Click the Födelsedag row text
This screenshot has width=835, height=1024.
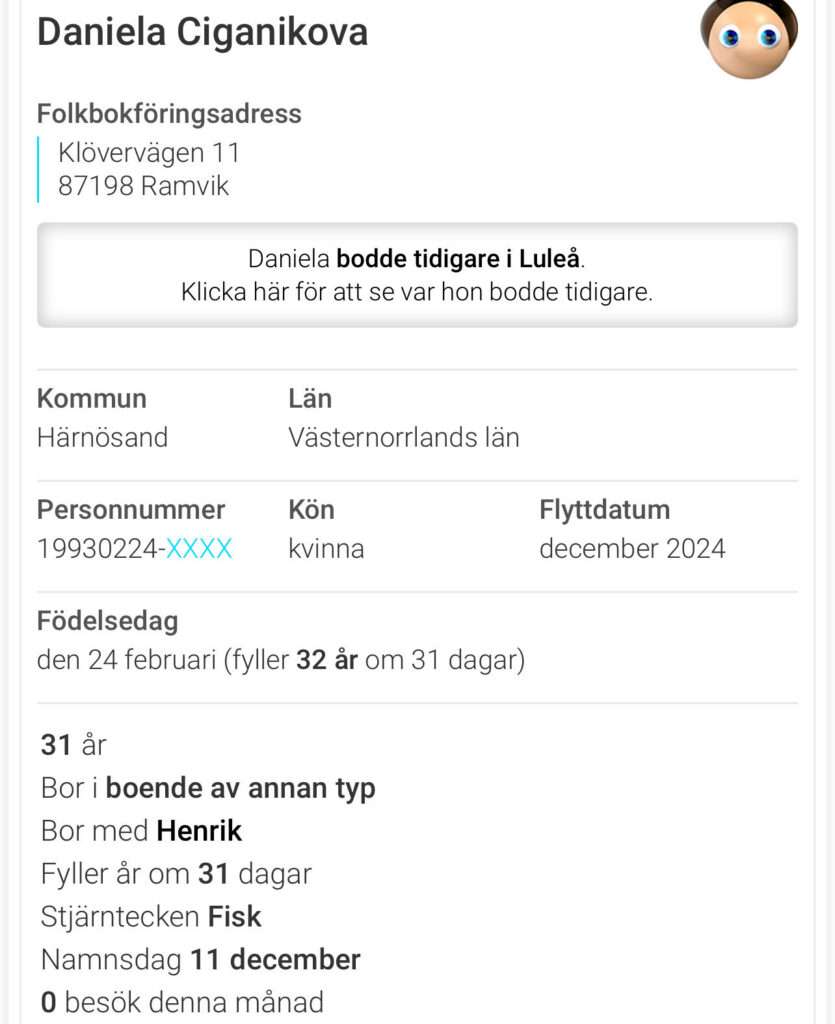tap(279, 659)
